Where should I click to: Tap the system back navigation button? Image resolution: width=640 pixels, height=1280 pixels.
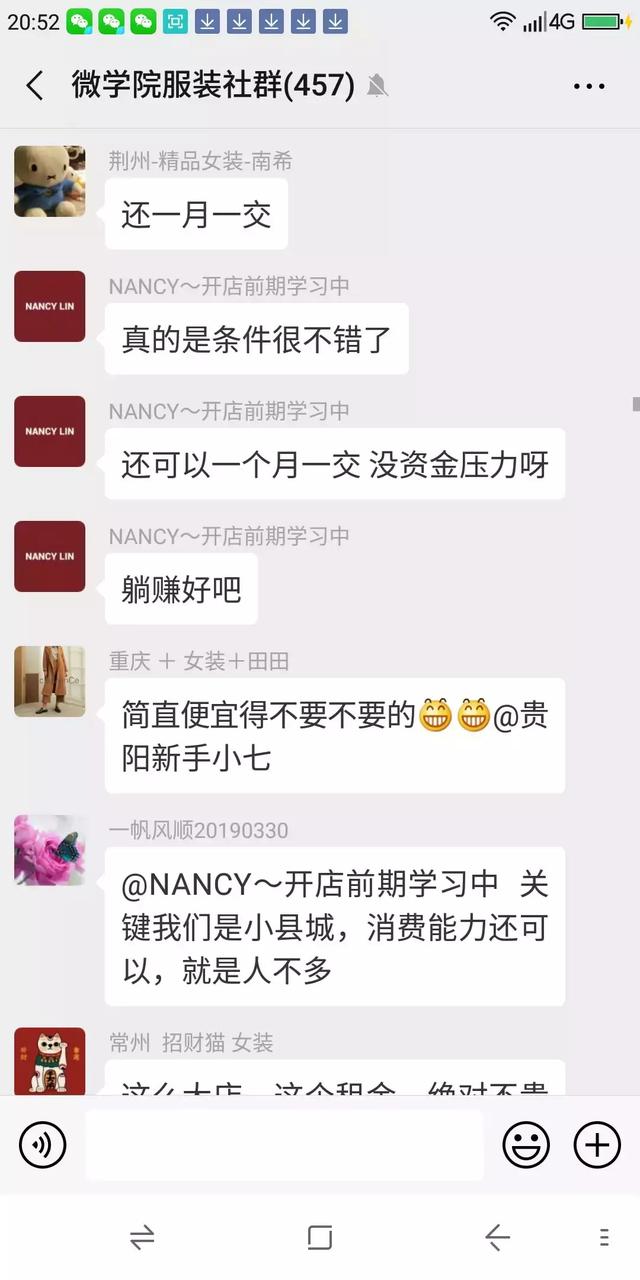(x=497, y=1238)
